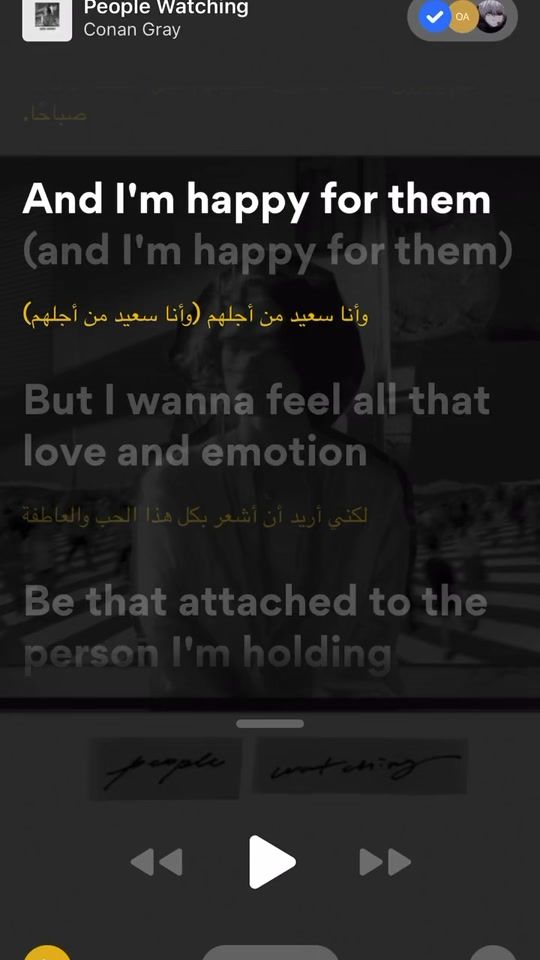This screenshot has width=540, height=960.
Task: Jump to lyric "Be that attached to the person"
Action: (256, 628)
